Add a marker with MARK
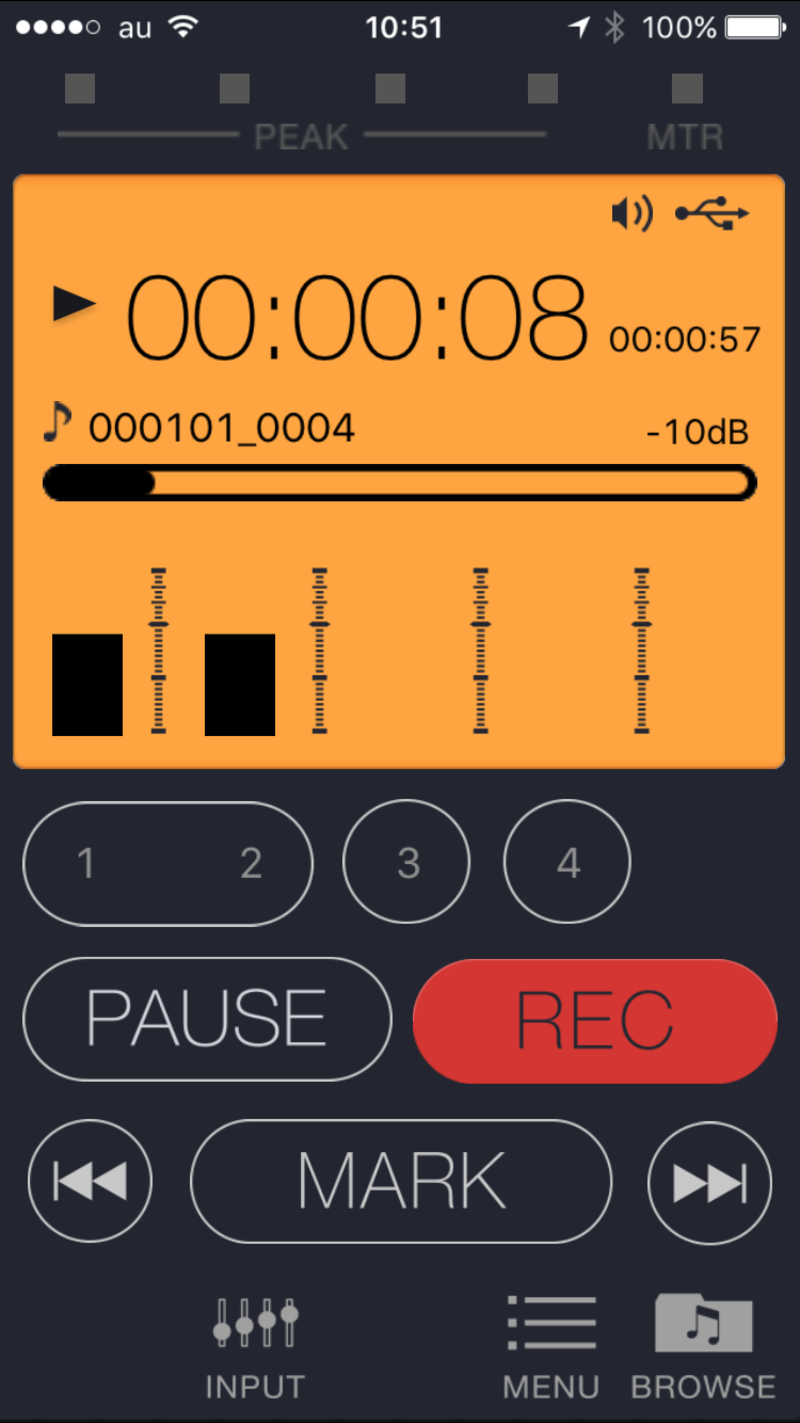The width and height of the screenshot is (800, 1423). pyautogui.click(x=400, y=1181)
